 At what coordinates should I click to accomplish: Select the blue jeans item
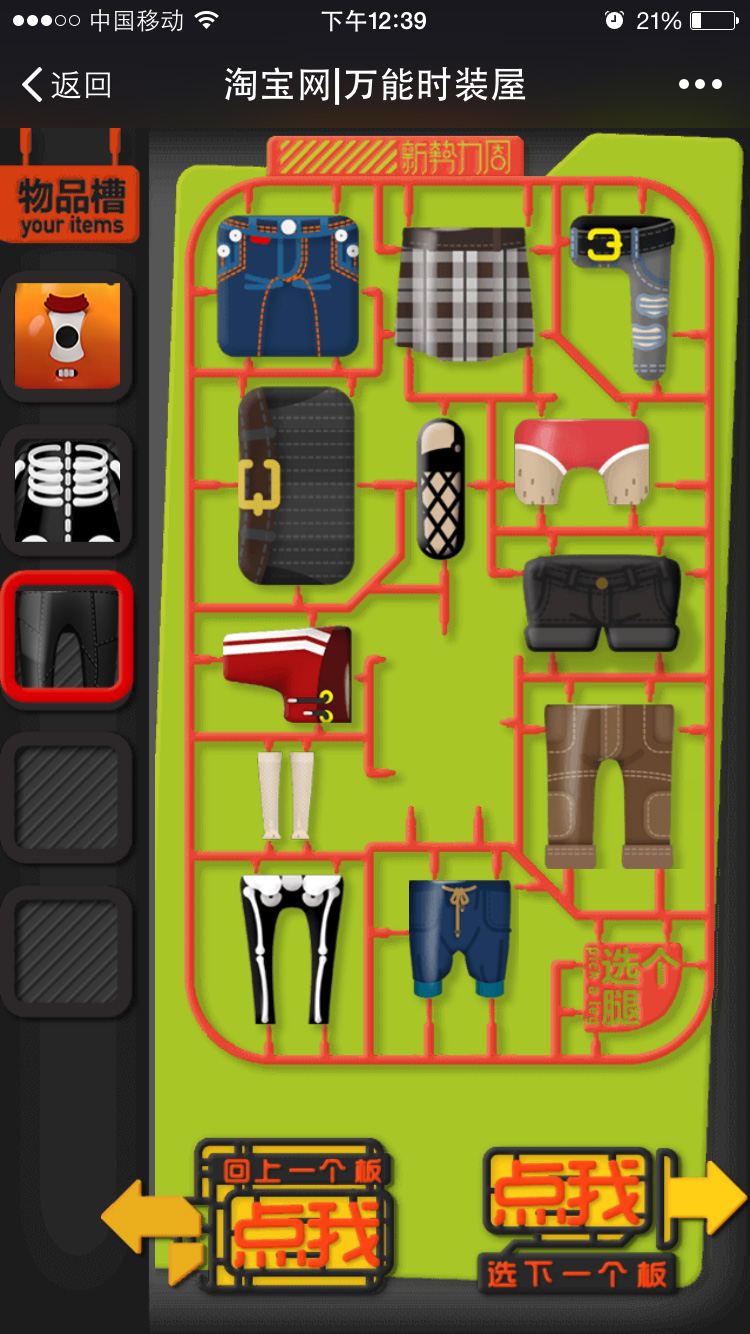coord(288,286)
